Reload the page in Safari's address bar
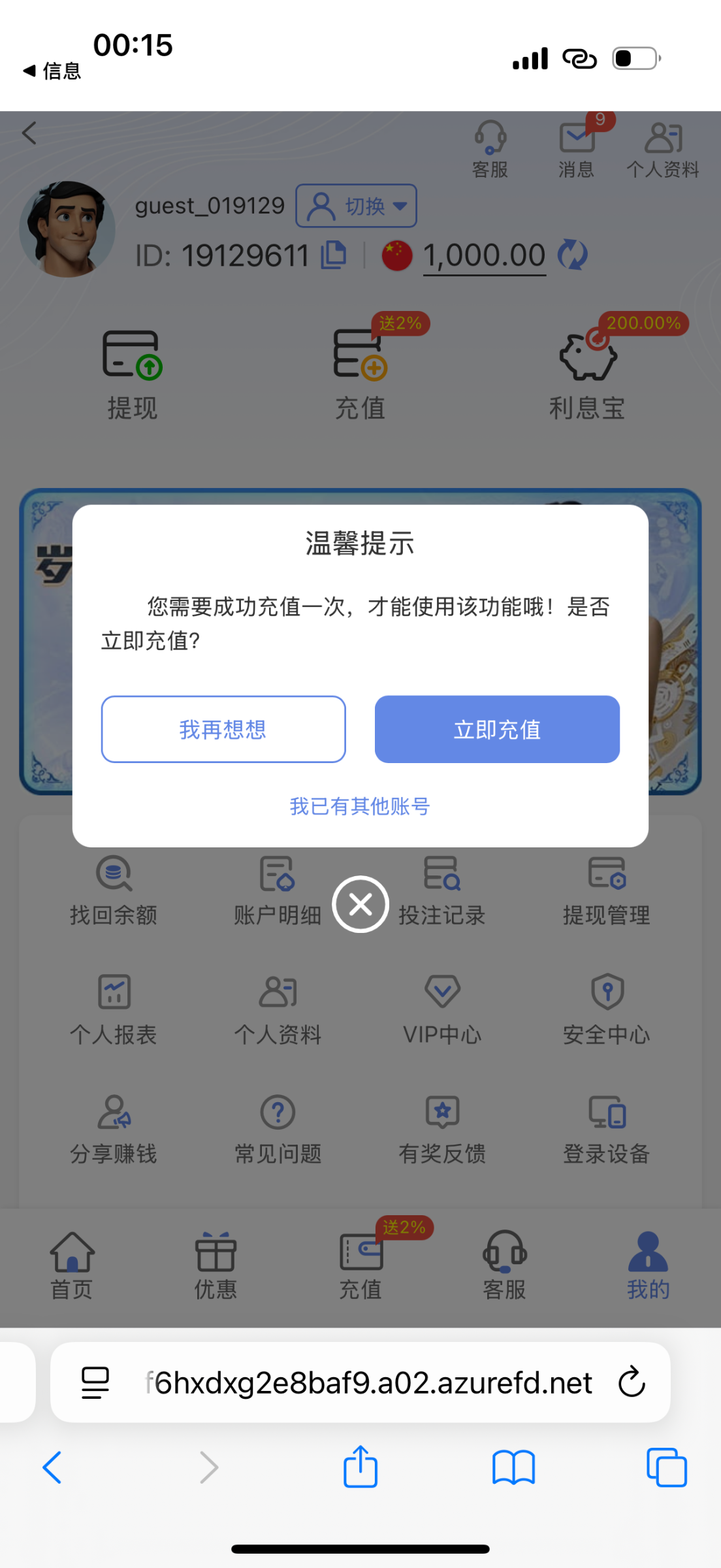Image resolution: width=721 pixels, height=1568 pixels. 632,1382
